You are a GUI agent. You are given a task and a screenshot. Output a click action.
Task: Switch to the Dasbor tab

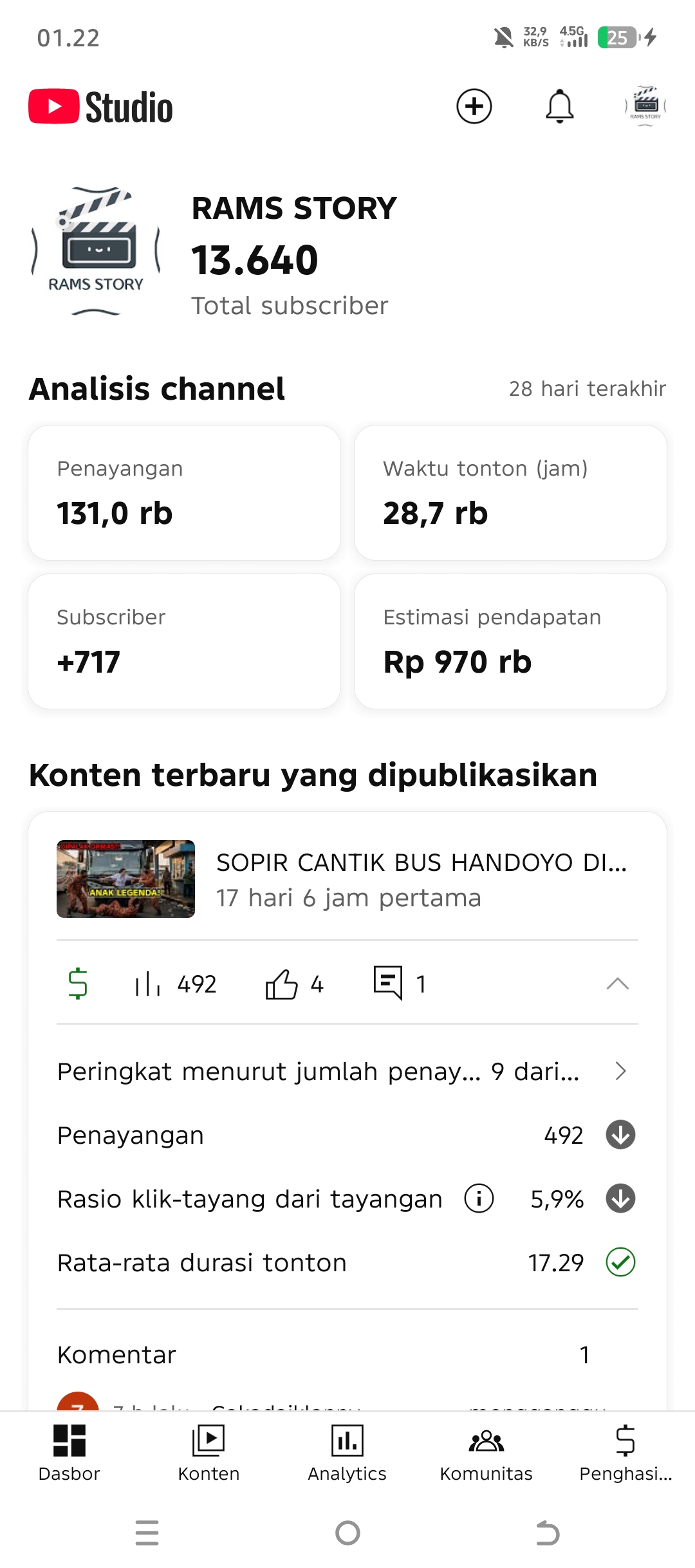click(x=69, y=1452)
